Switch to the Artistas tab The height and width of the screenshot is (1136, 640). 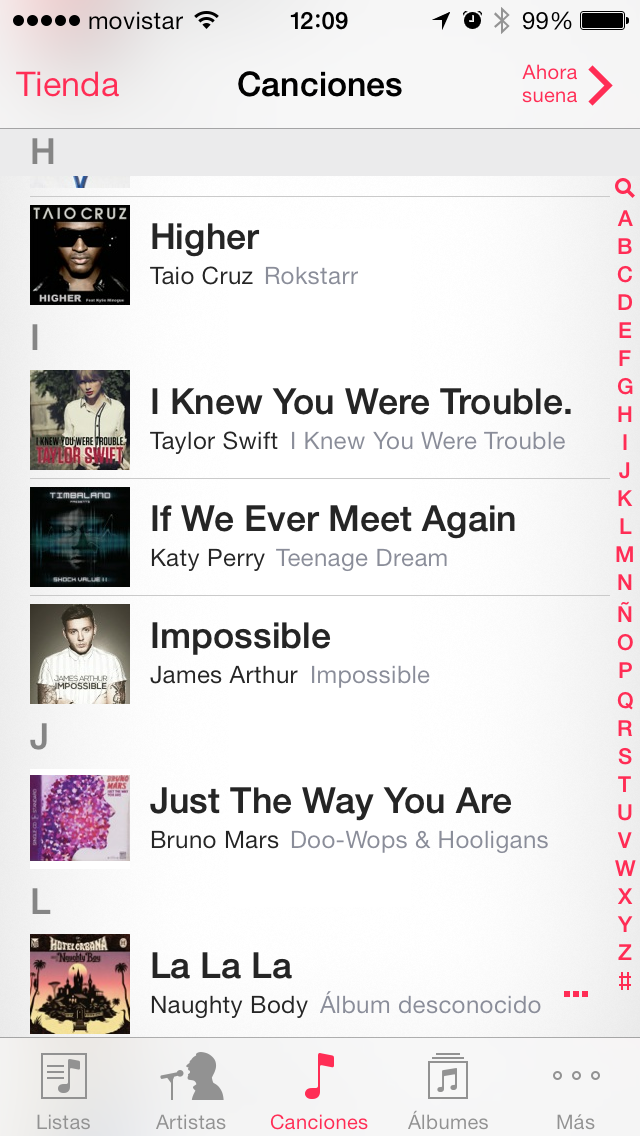click(x=191, y=1088)
